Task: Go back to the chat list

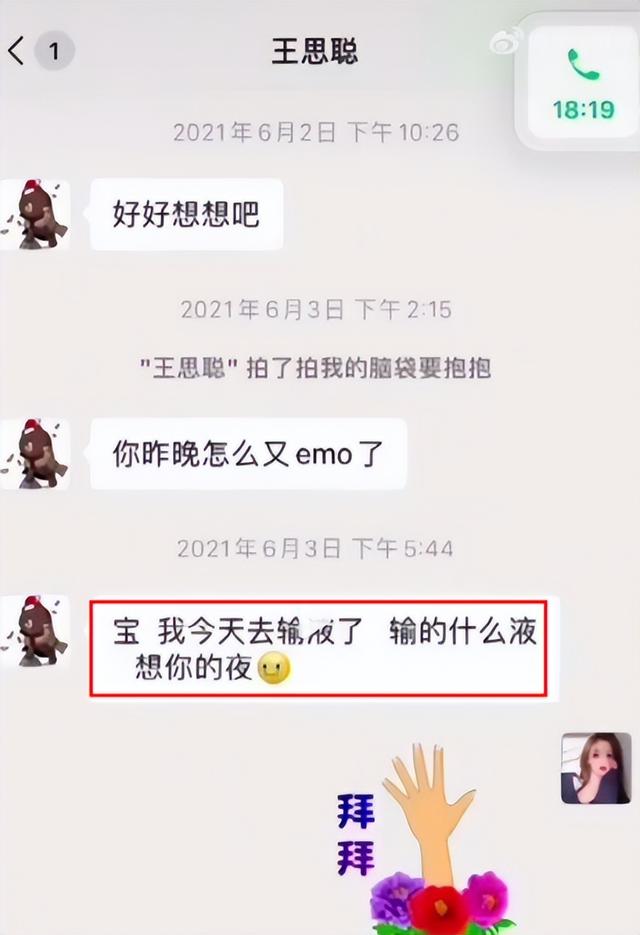Action: pyautogui.click(x=18, y=51)
